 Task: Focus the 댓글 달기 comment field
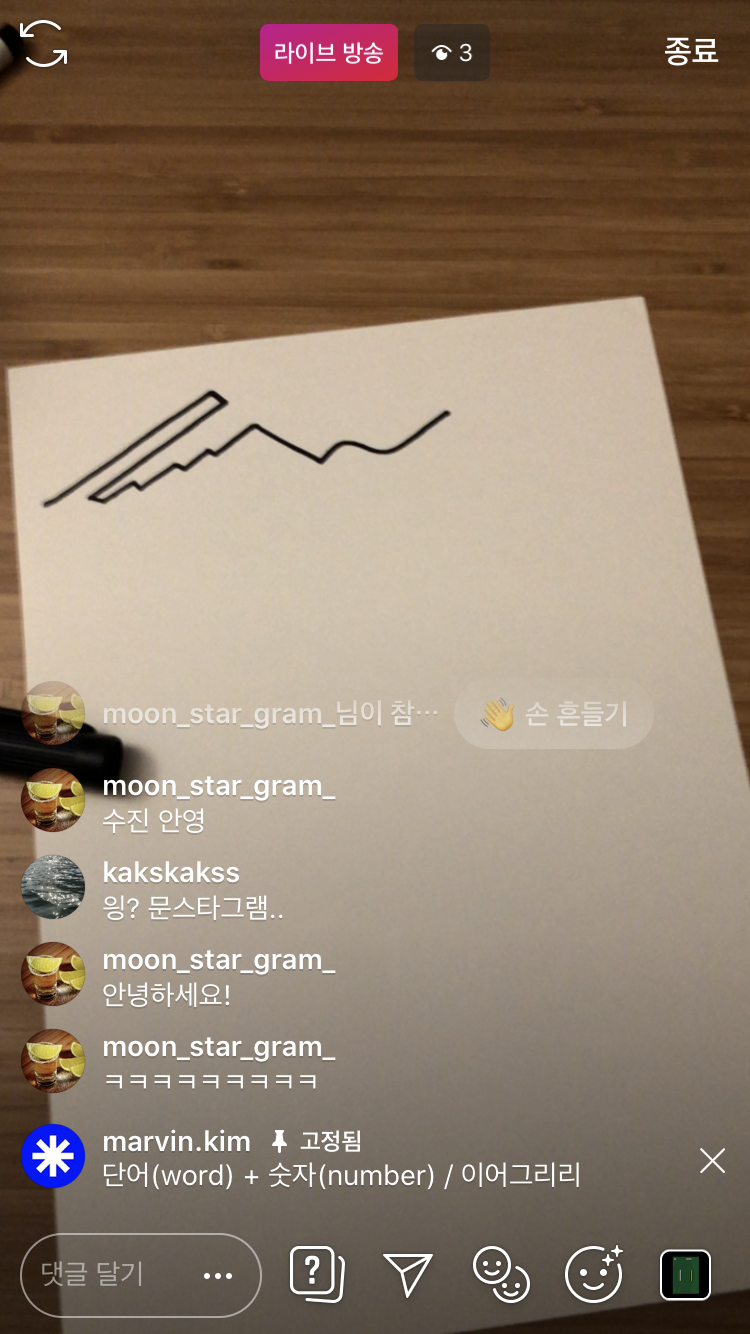110,1274
